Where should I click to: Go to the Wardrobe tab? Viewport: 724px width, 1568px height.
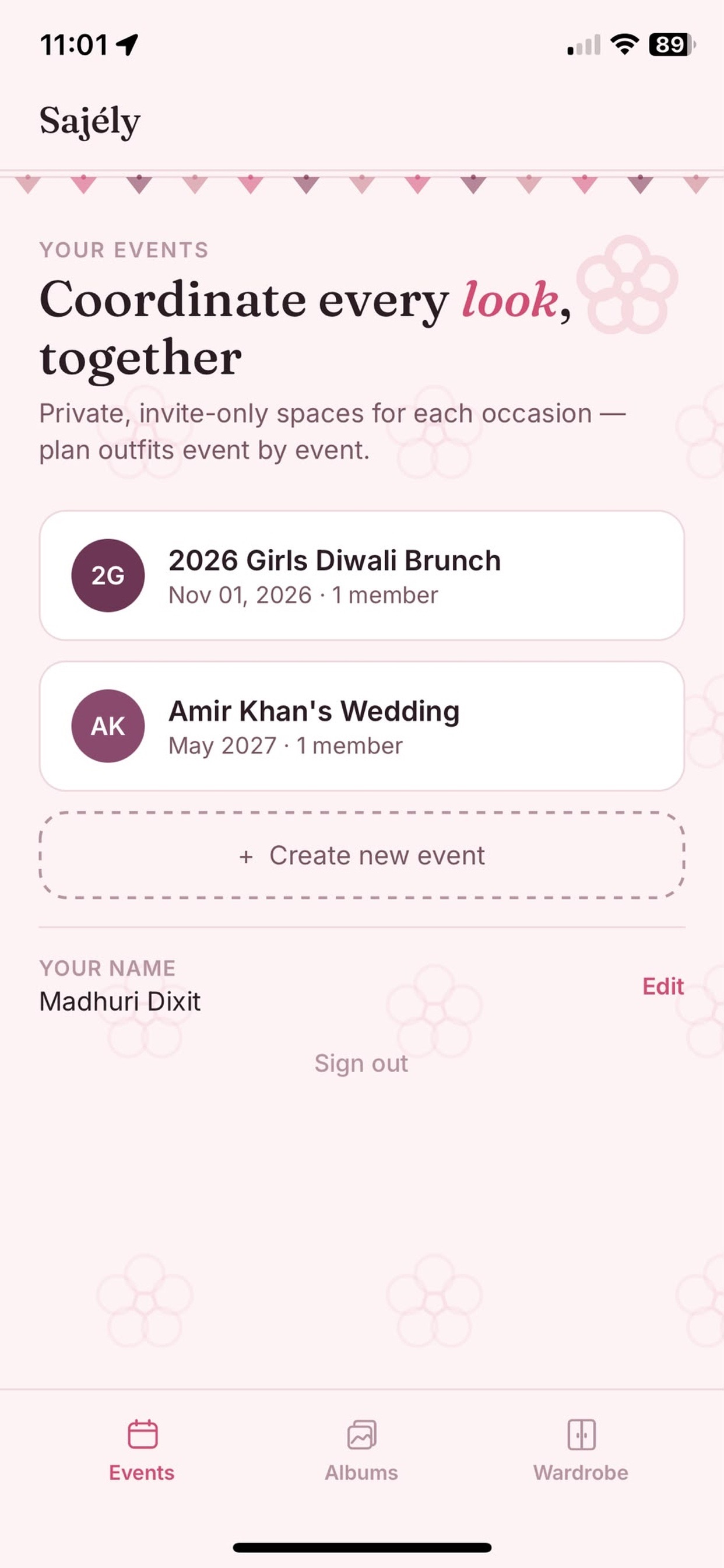pos(581,1451)
